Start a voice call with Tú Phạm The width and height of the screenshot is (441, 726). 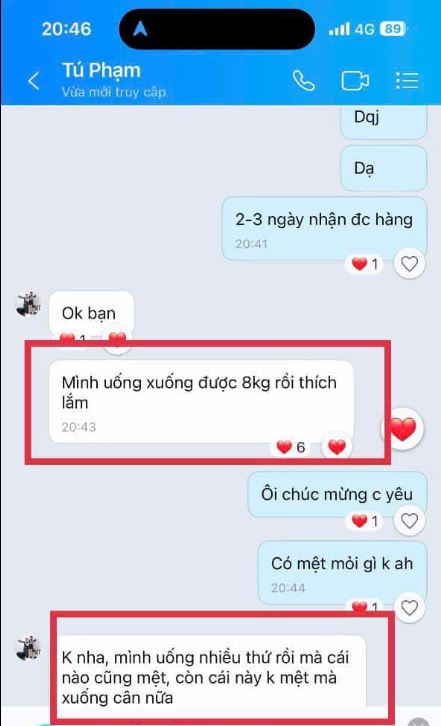304,81
